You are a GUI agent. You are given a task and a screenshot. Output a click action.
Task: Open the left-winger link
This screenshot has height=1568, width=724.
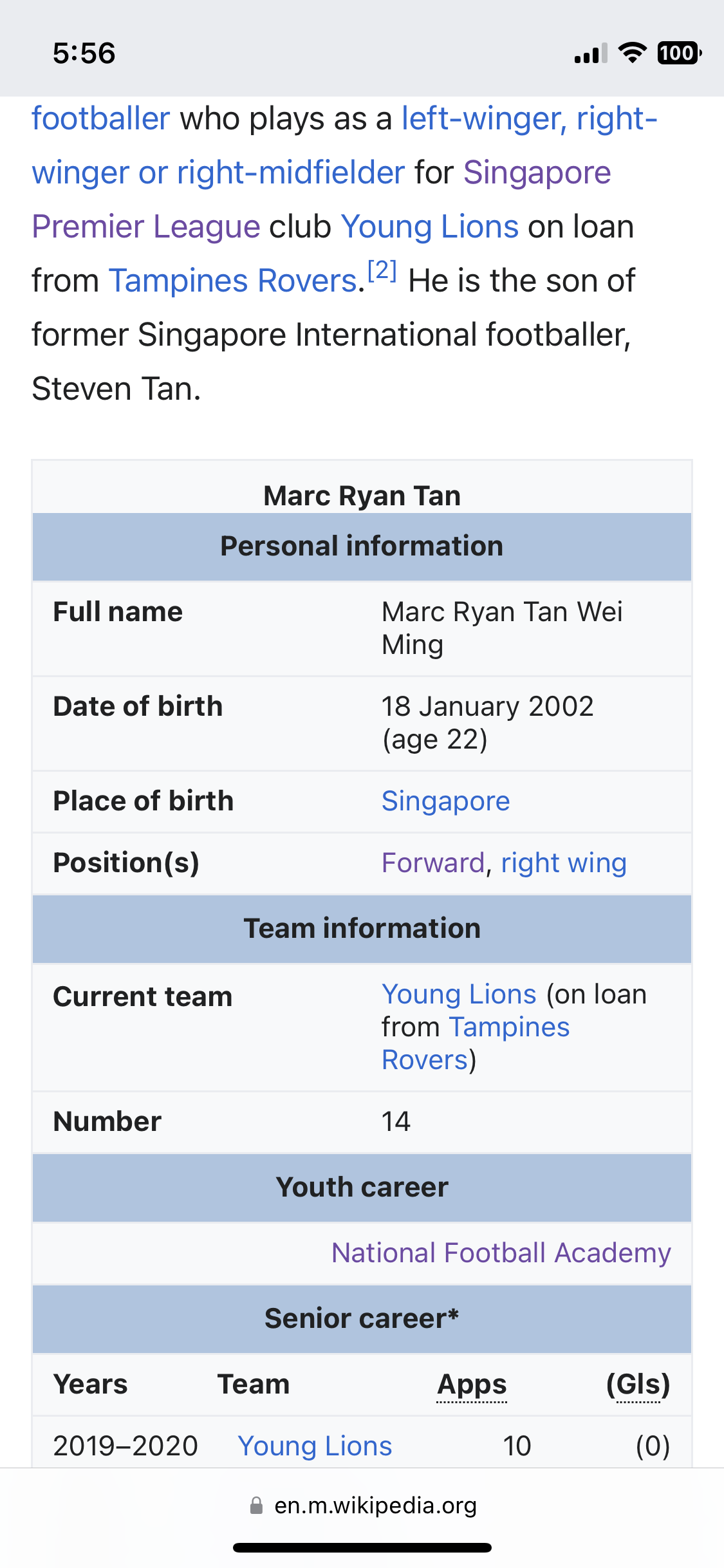(484, 119)
